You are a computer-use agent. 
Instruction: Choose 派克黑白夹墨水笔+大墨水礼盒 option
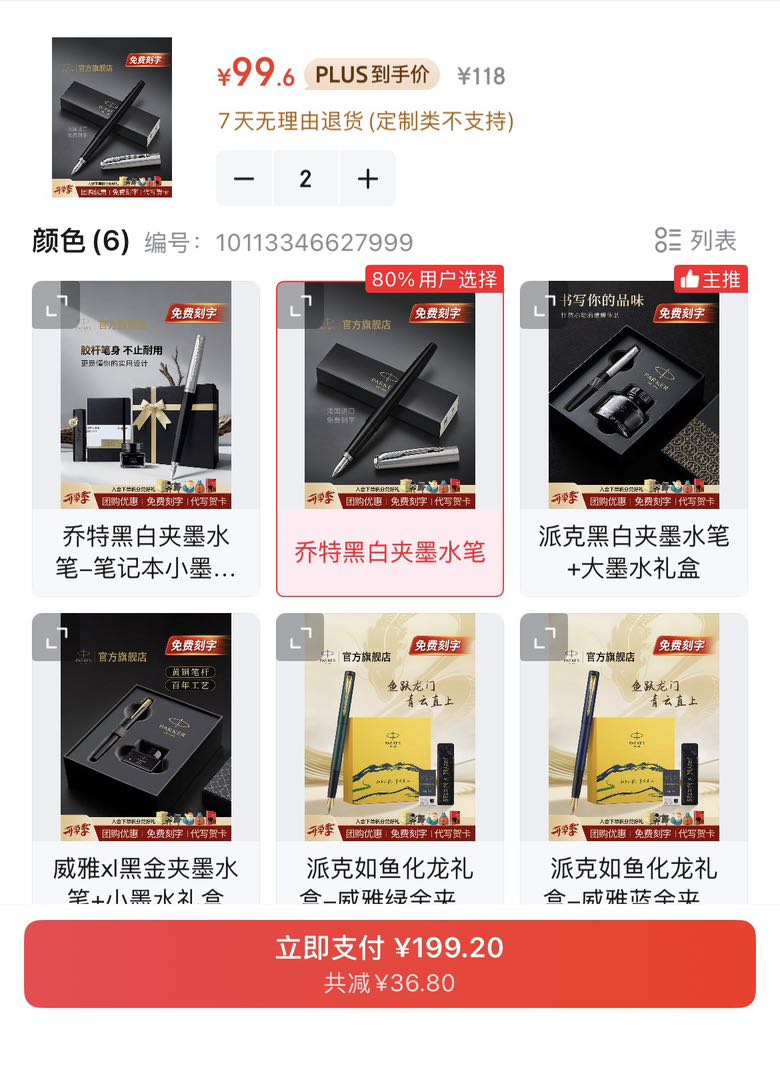tap(633, 438)
